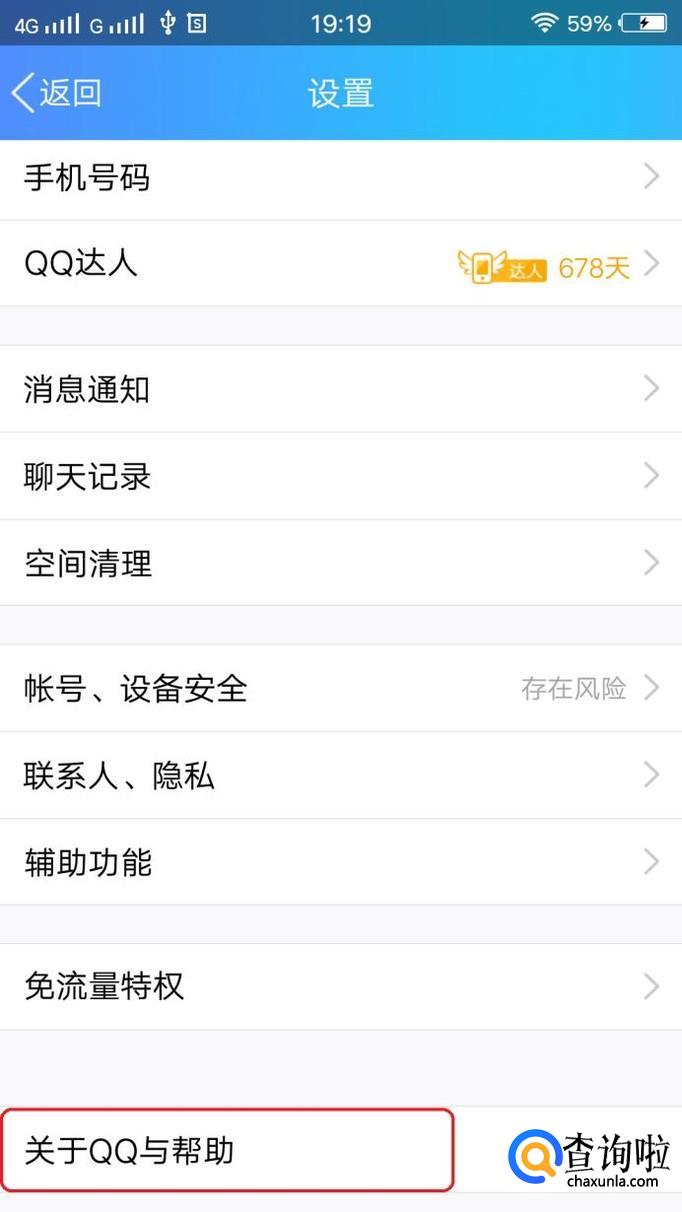682x1212 pixels.
Task: Open 空间清理
Action: click(340, 563)
